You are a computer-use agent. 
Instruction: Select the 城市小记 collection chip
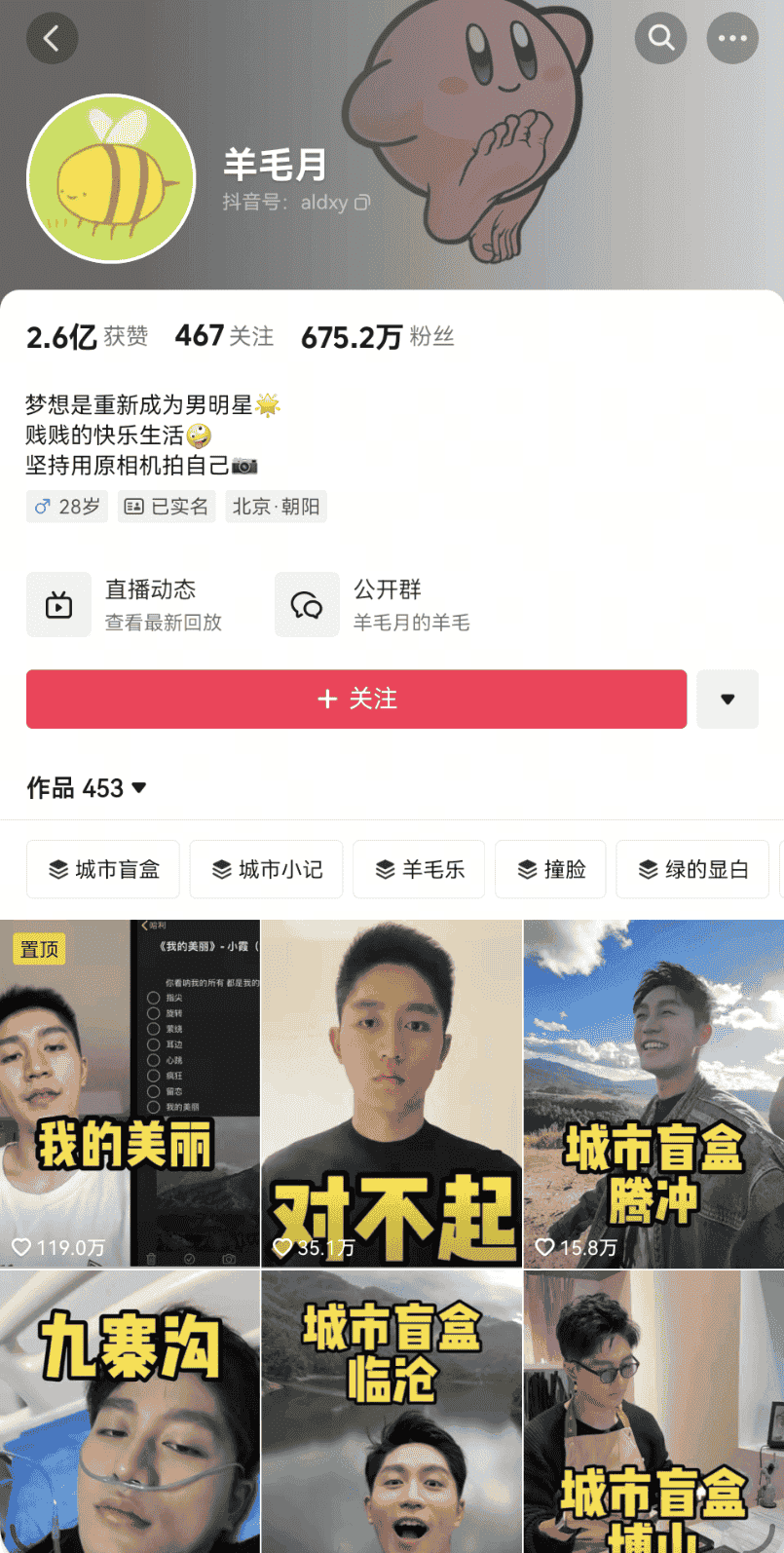(x=266, y=869)
